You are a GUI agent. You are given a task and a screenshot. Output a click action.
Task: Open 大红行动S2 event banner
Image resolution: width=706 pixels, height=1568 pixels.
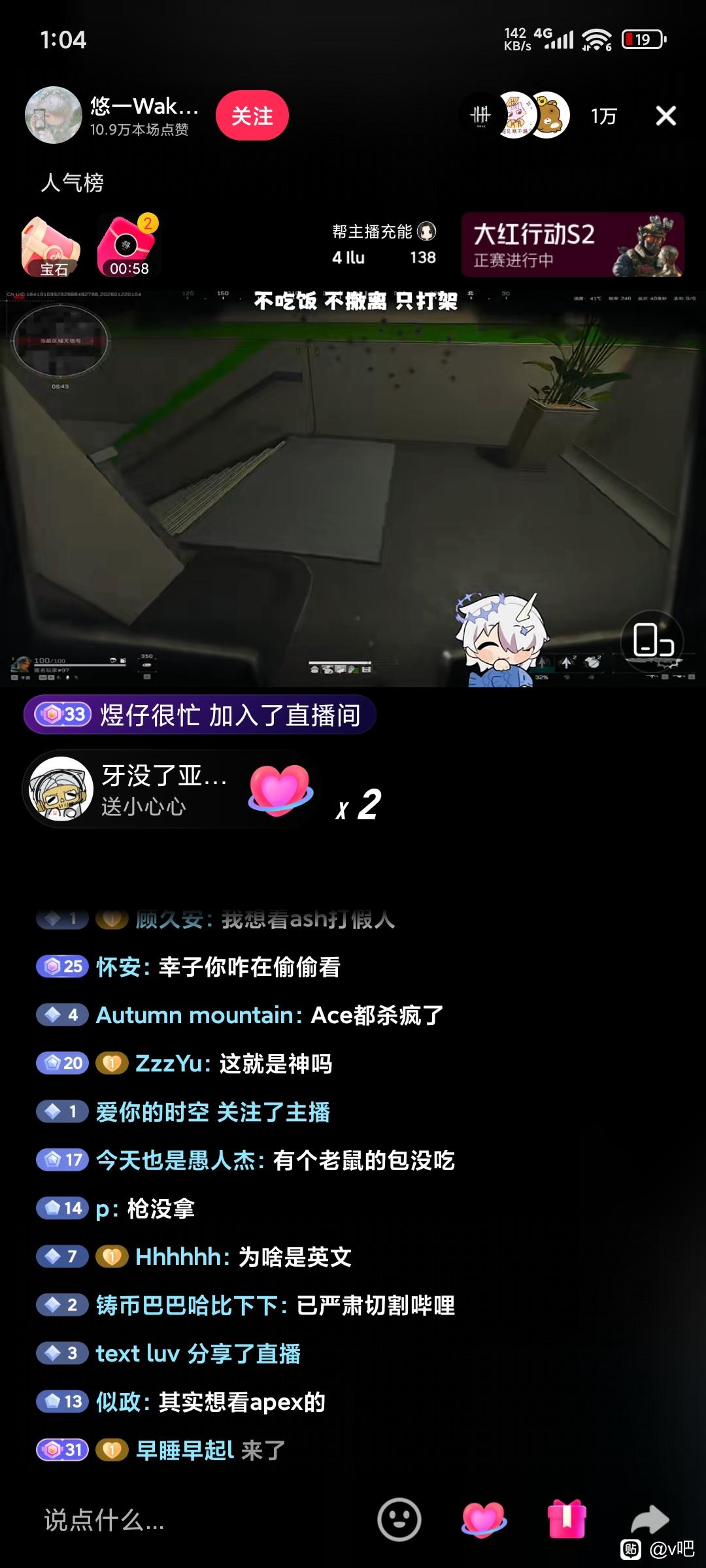(573, 245)
